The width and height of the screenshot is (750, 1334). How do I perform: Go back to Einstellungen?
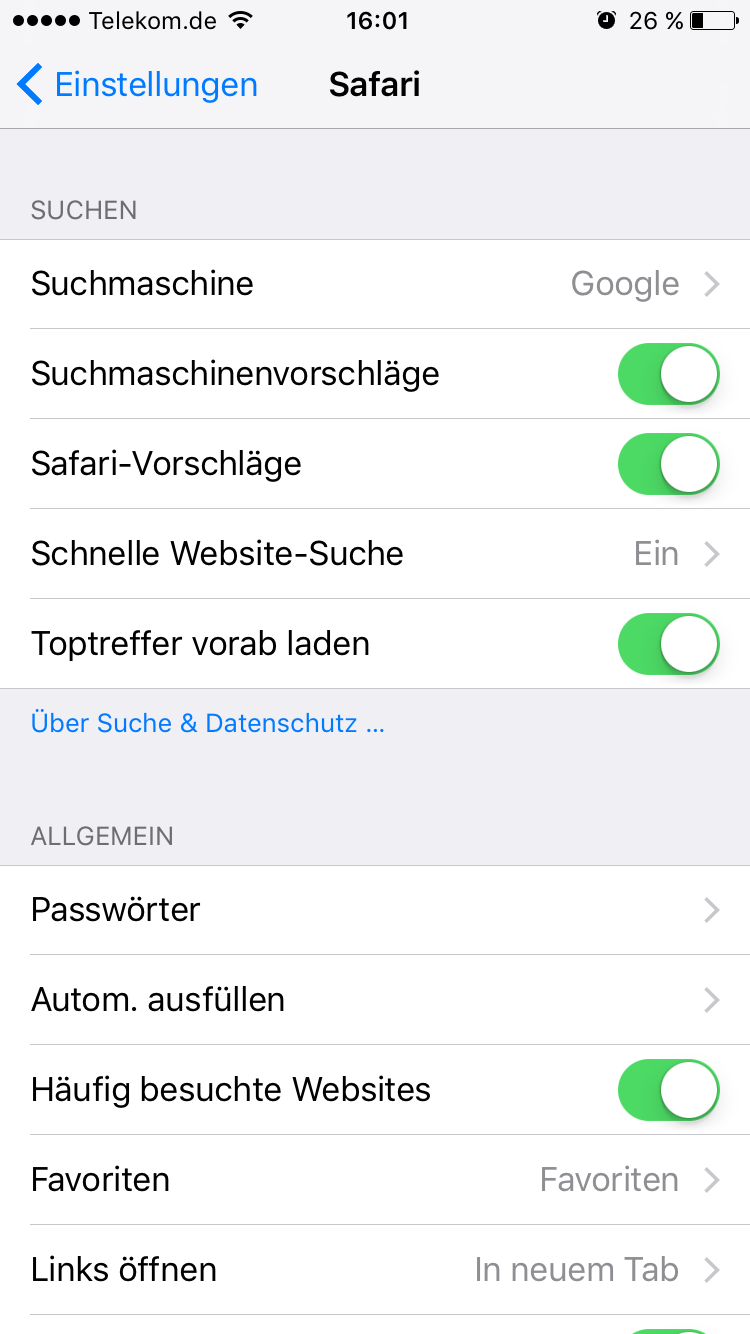pyautogui.click(x=137, y=85)
